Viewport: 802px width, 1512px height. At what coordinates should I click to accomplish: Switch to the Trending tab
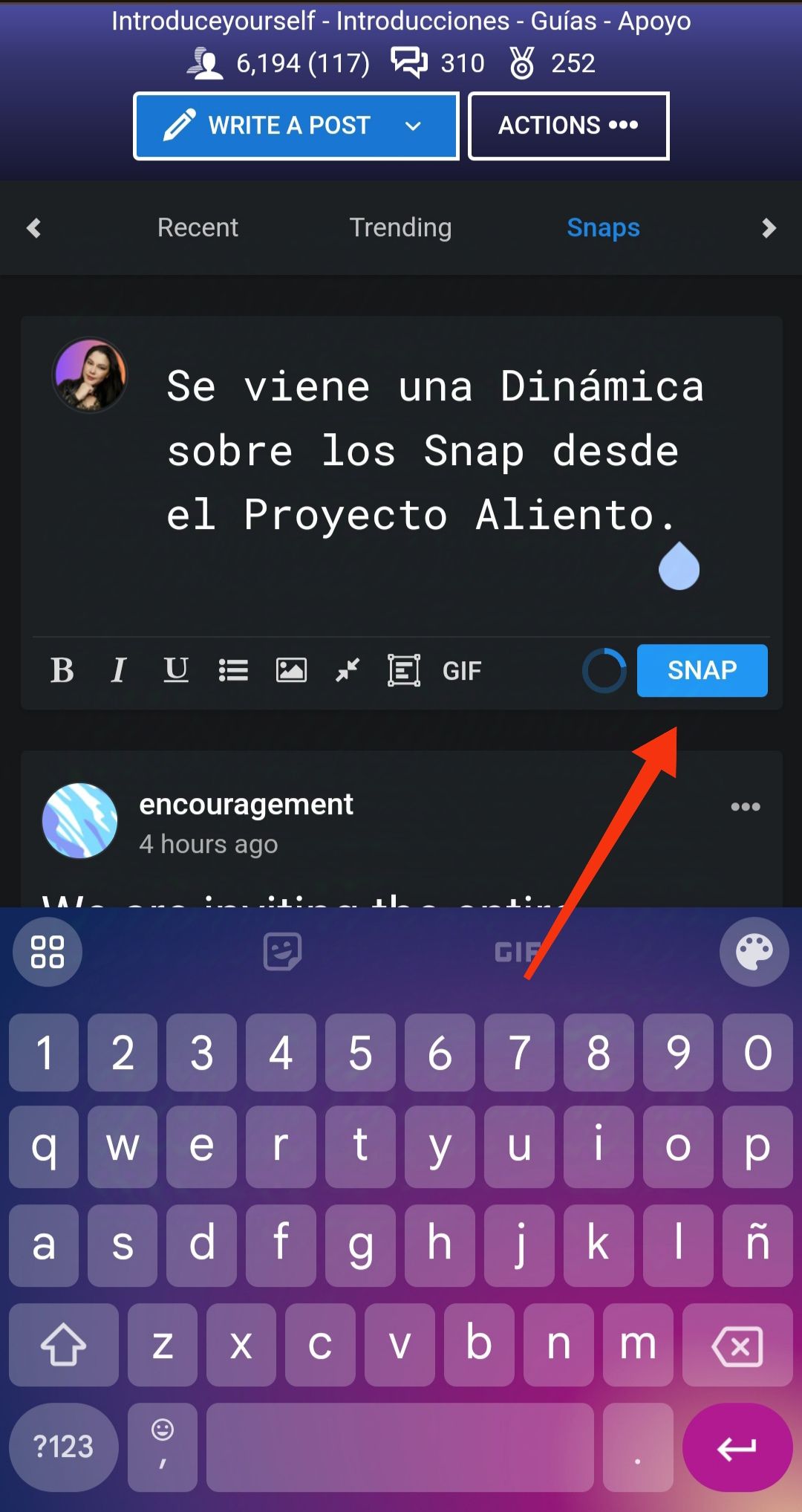coord(400,227)
